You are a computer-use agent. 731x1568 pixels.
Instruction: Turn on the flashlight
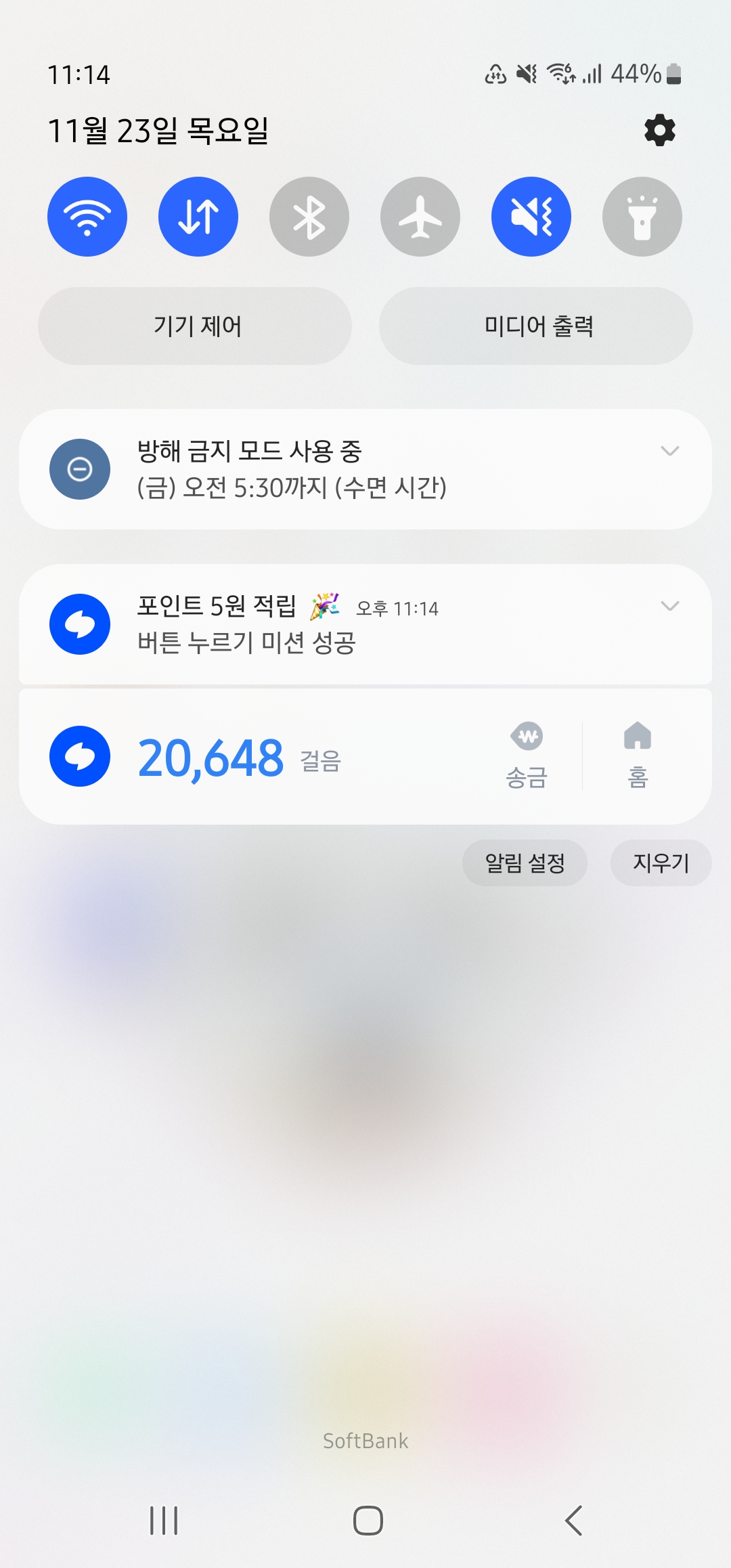(642, 217)
